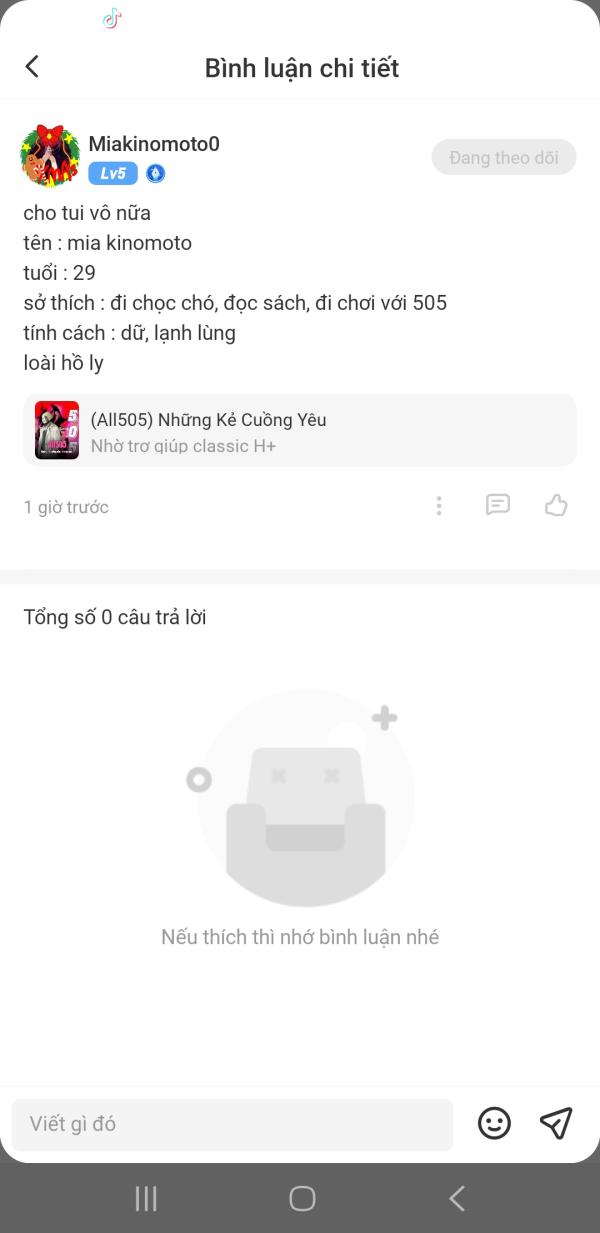Send the comment with paper plane icon
Viewport: 600px width, 1233px height.
[556, 1123]
